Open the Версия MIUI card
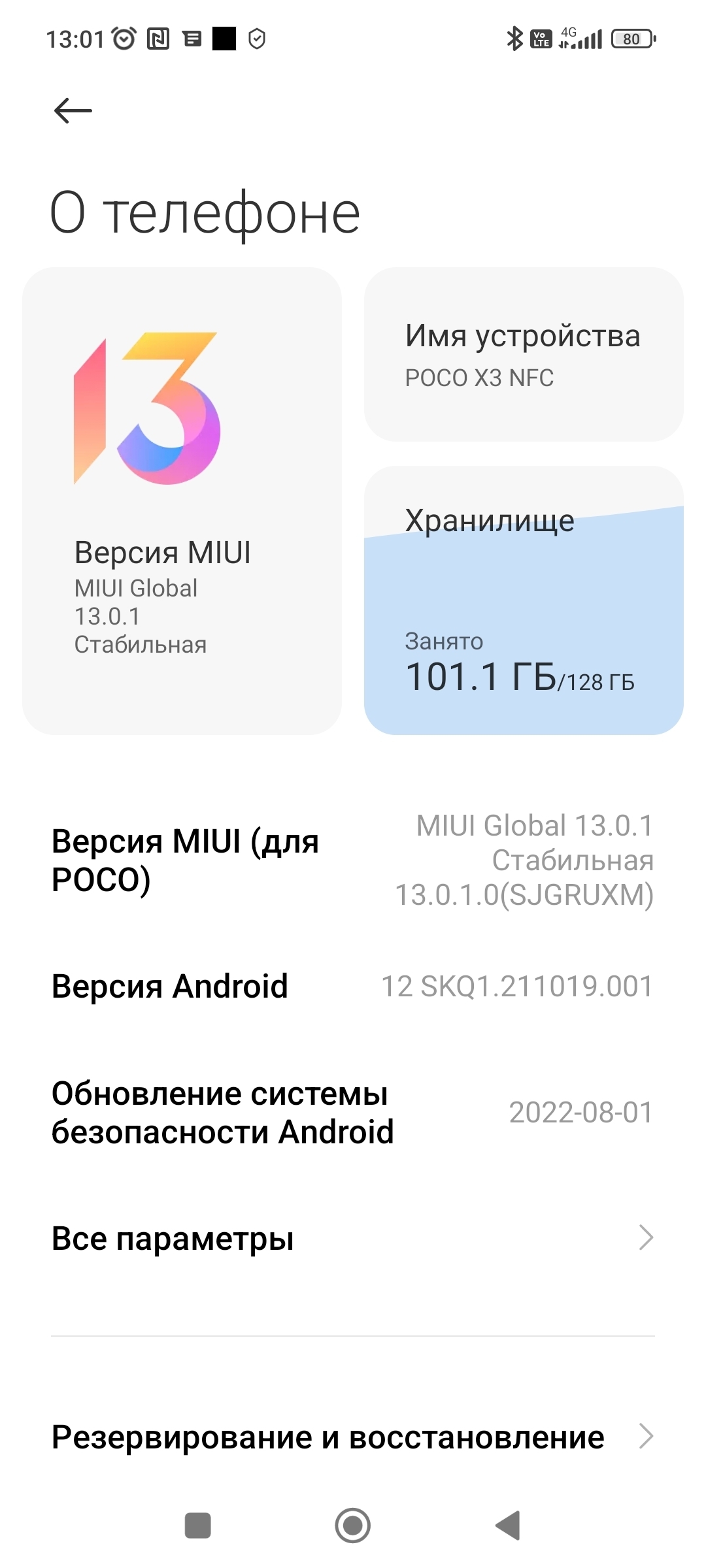Image resolution: width=706 pixels, height=1568 pixels. (182, 500)
